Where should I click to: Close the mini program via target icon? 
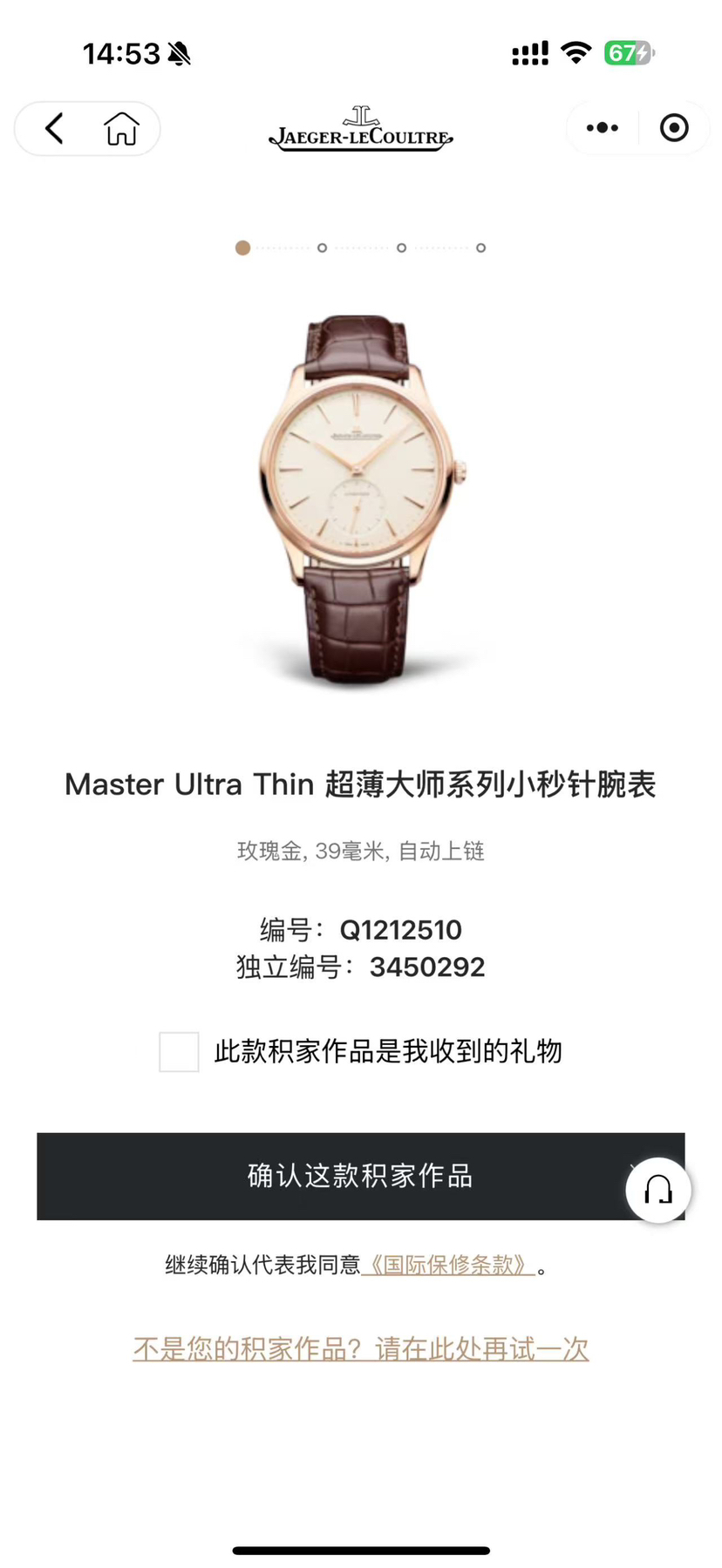pos(673,128)
